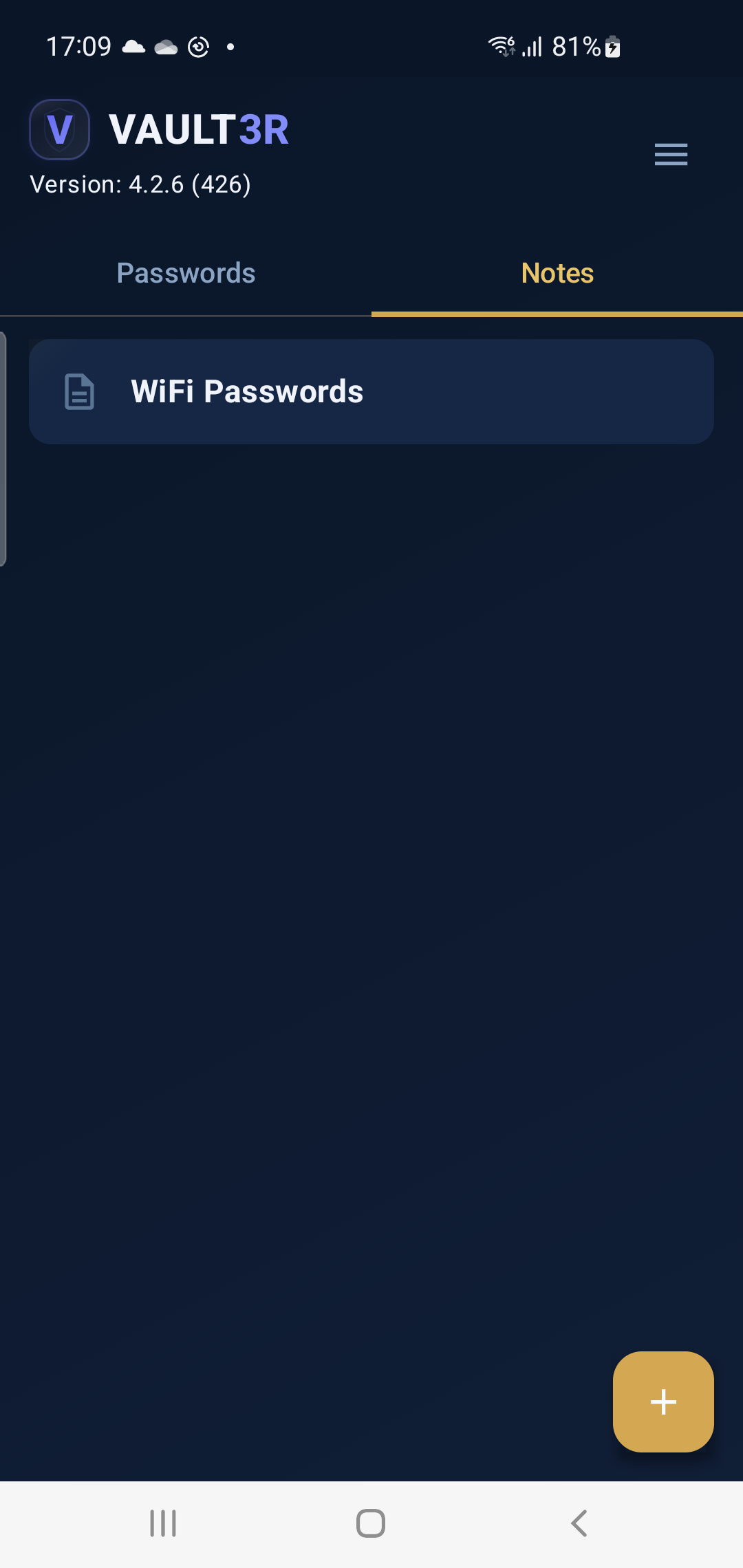Tap the 81% battery percentage
743x1568 pixels.
576,45
